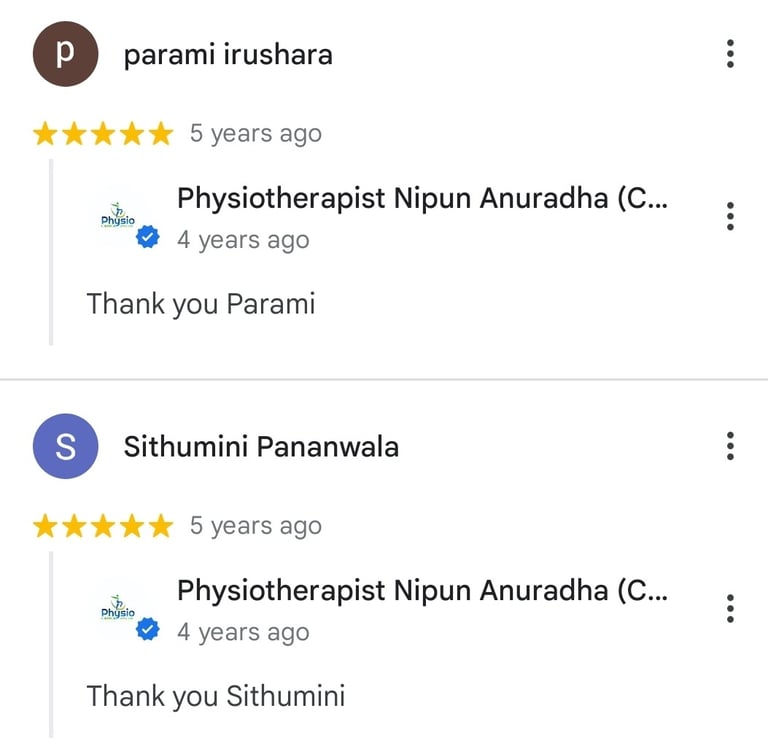Open options for the reply to Sithumini
The width and height of the screenshot is (768, 754).
(x=731, y=608)
